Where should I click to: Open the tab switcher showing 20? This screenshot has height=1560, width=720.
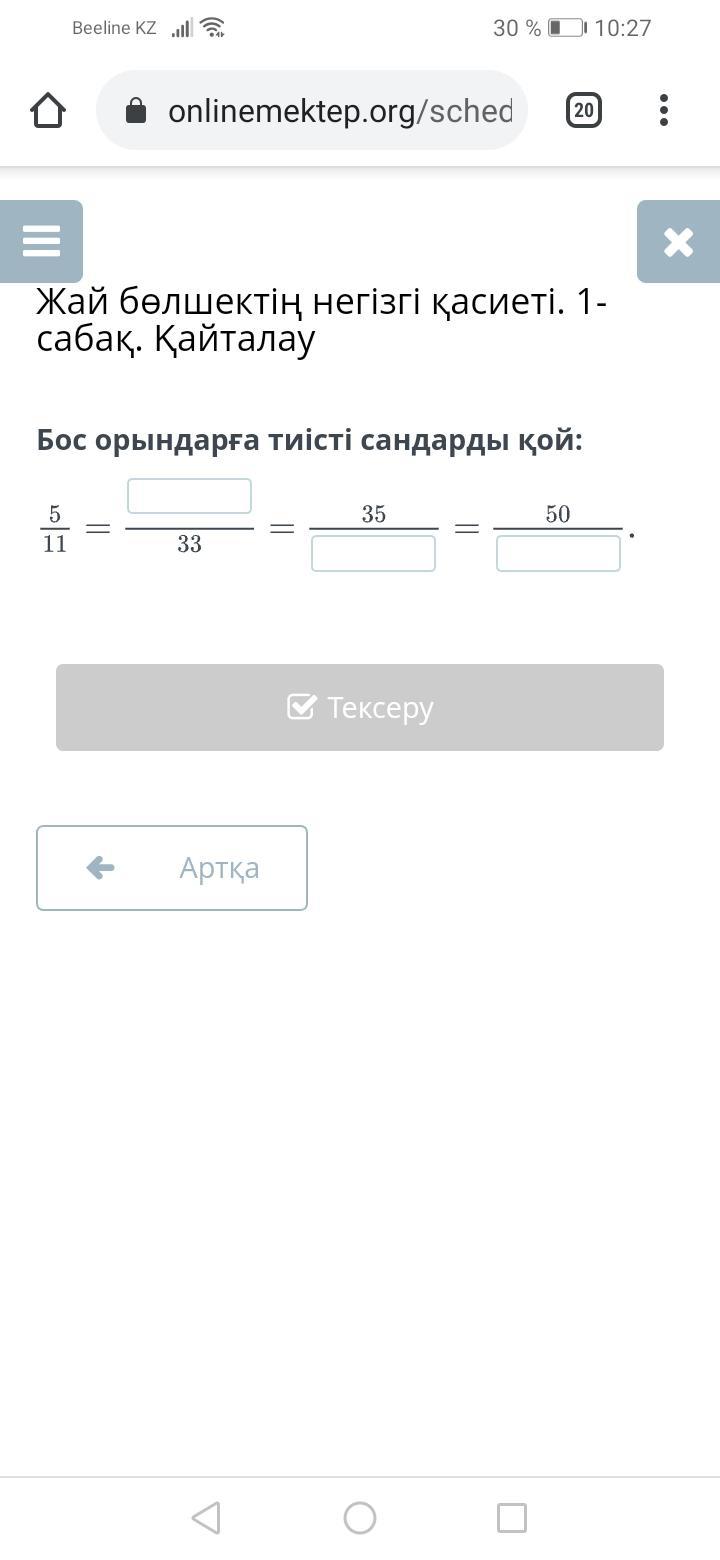pos(584,110)
